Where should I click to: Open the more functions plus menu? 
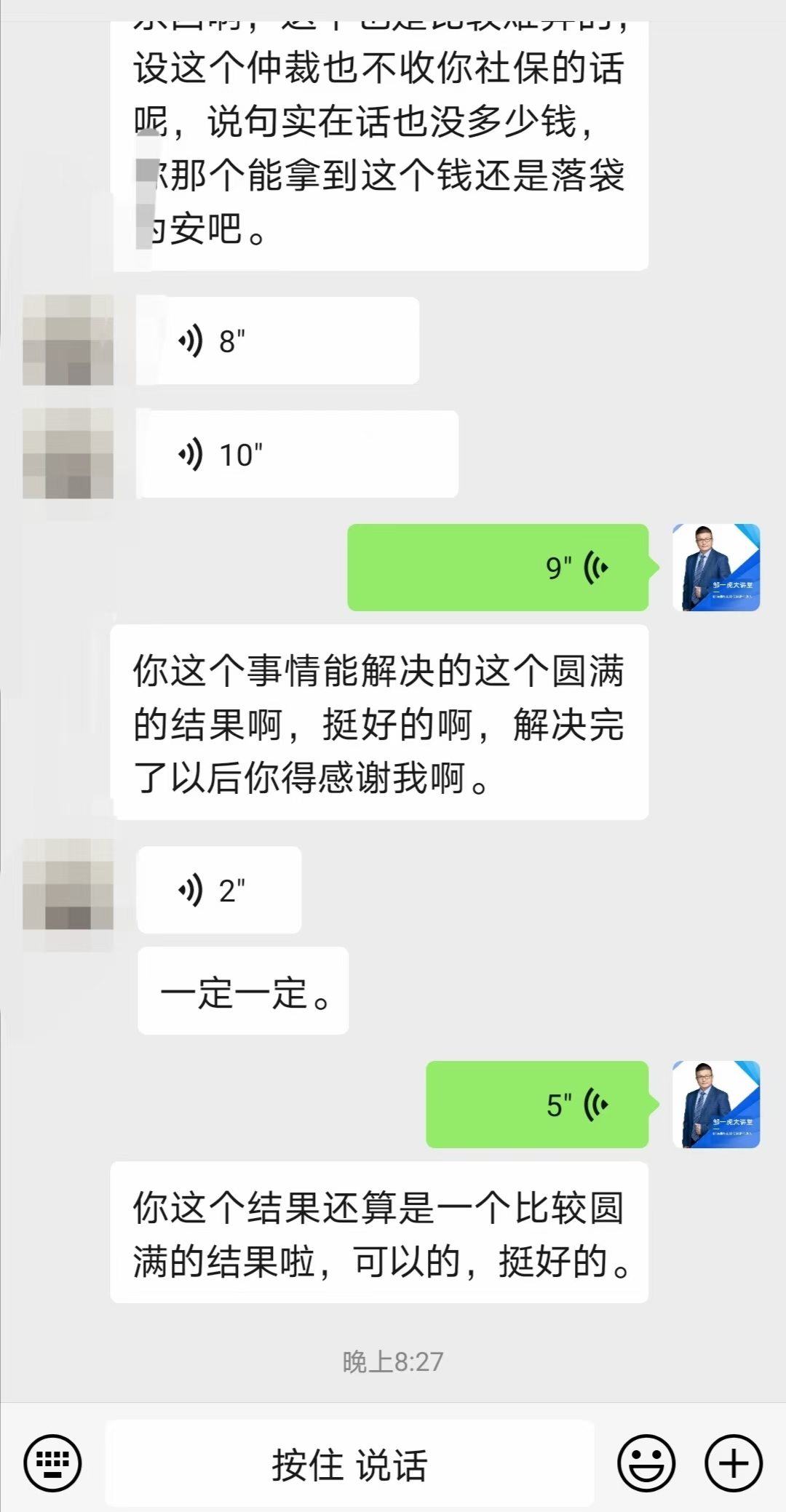point(731,1463)
